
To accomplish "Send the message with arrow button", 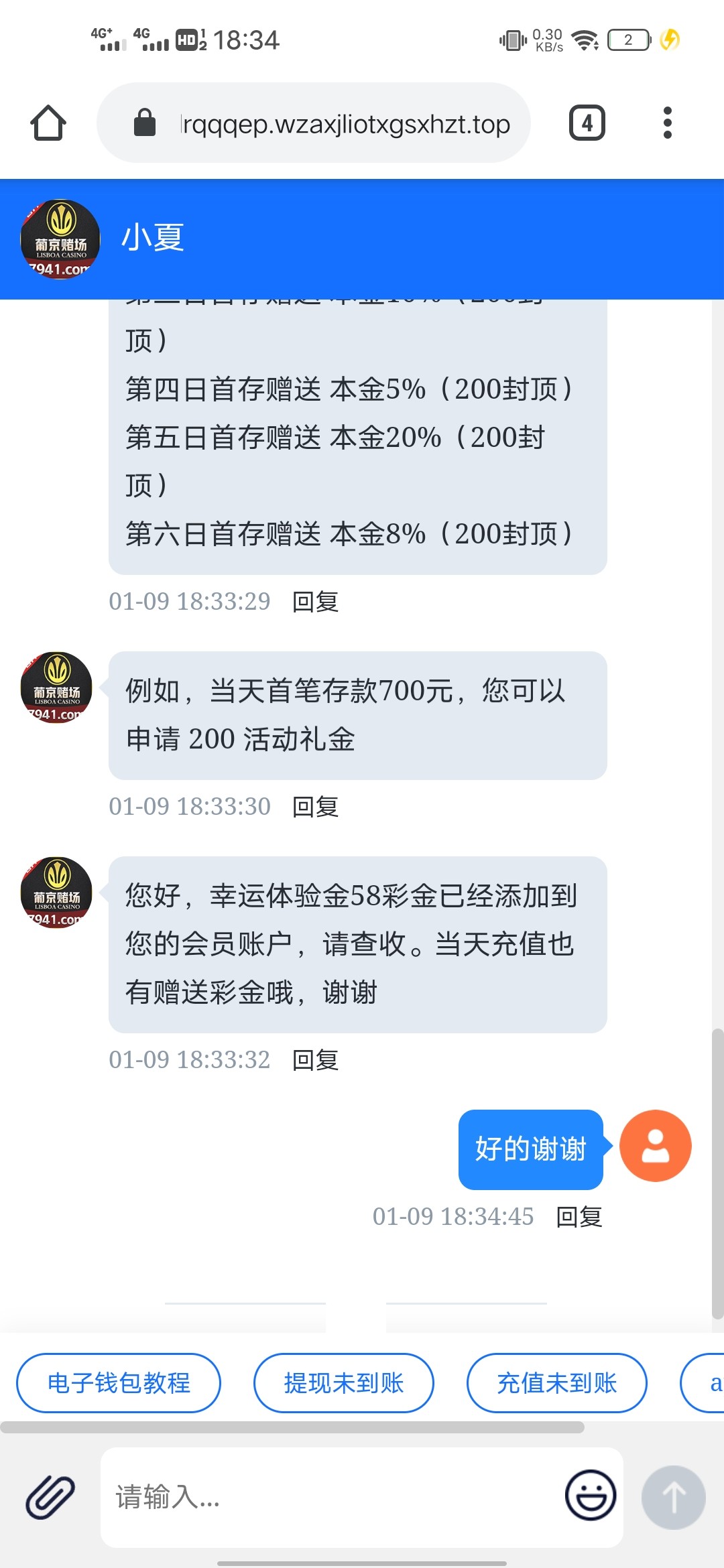I will pos(673,1497).
